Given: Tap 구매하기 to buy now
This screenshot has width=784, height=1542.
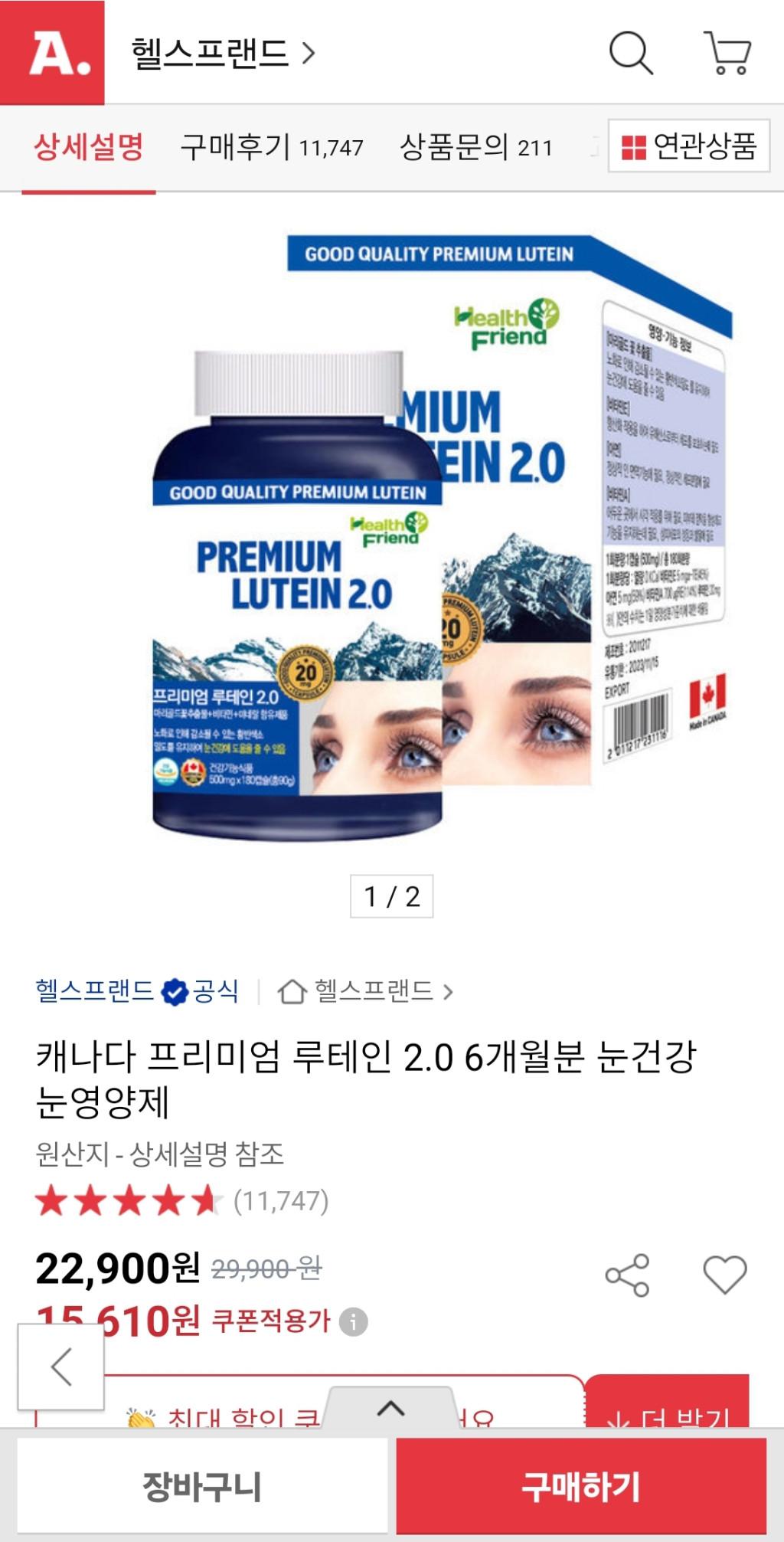Looking at the screenshot, I should tap(580, 1486).
